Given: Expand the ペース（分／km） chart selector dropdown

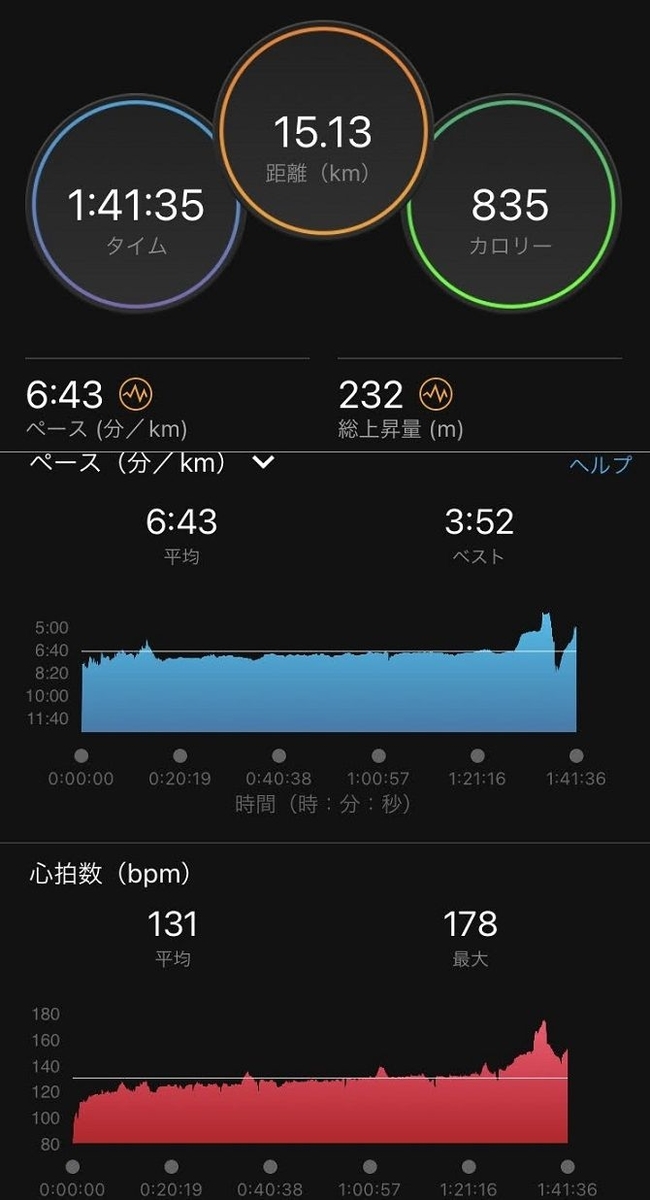Looking at the screenshot, I should tap(264, 463).
